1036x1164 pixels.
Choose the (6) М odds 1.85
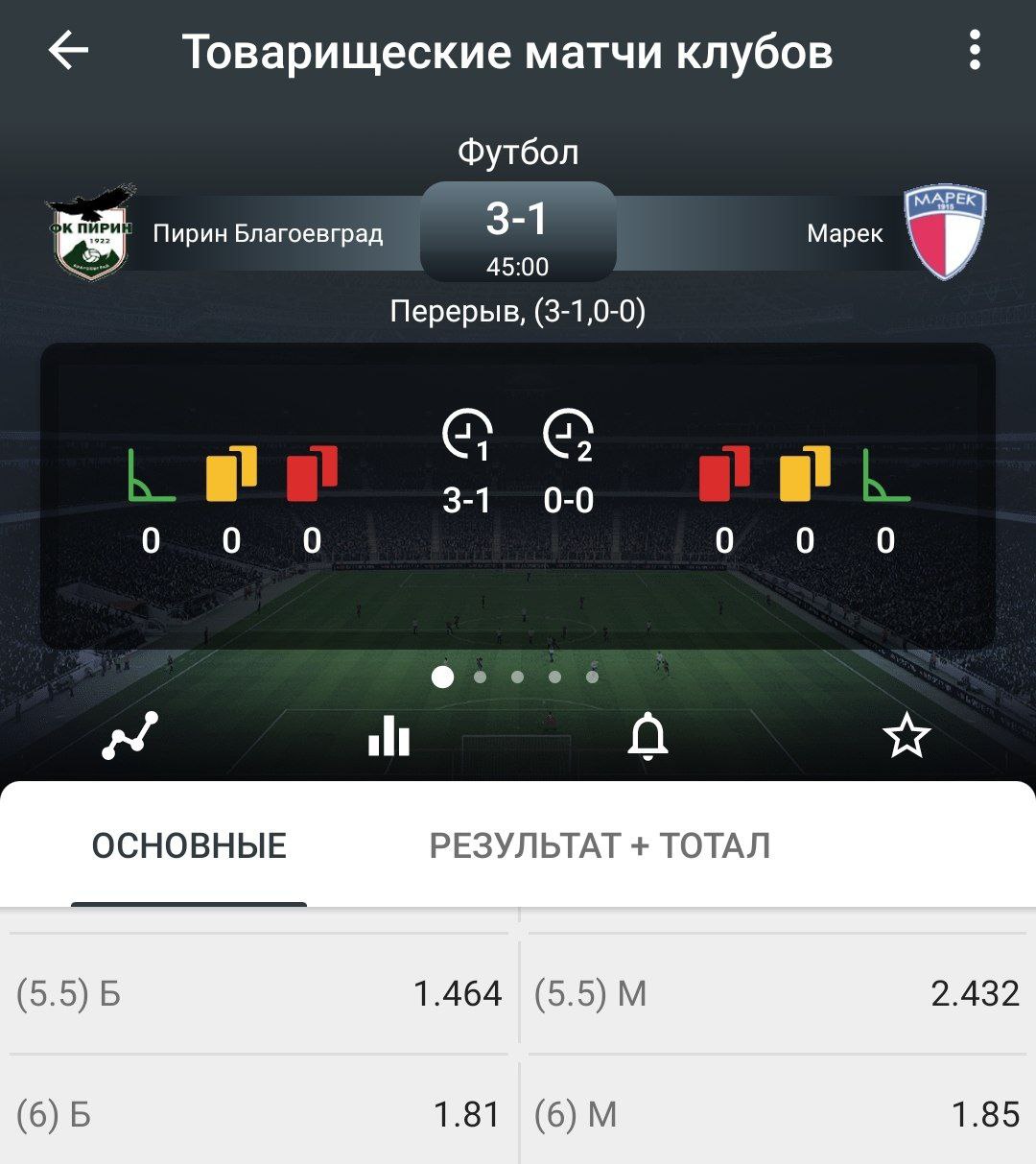777,1115
